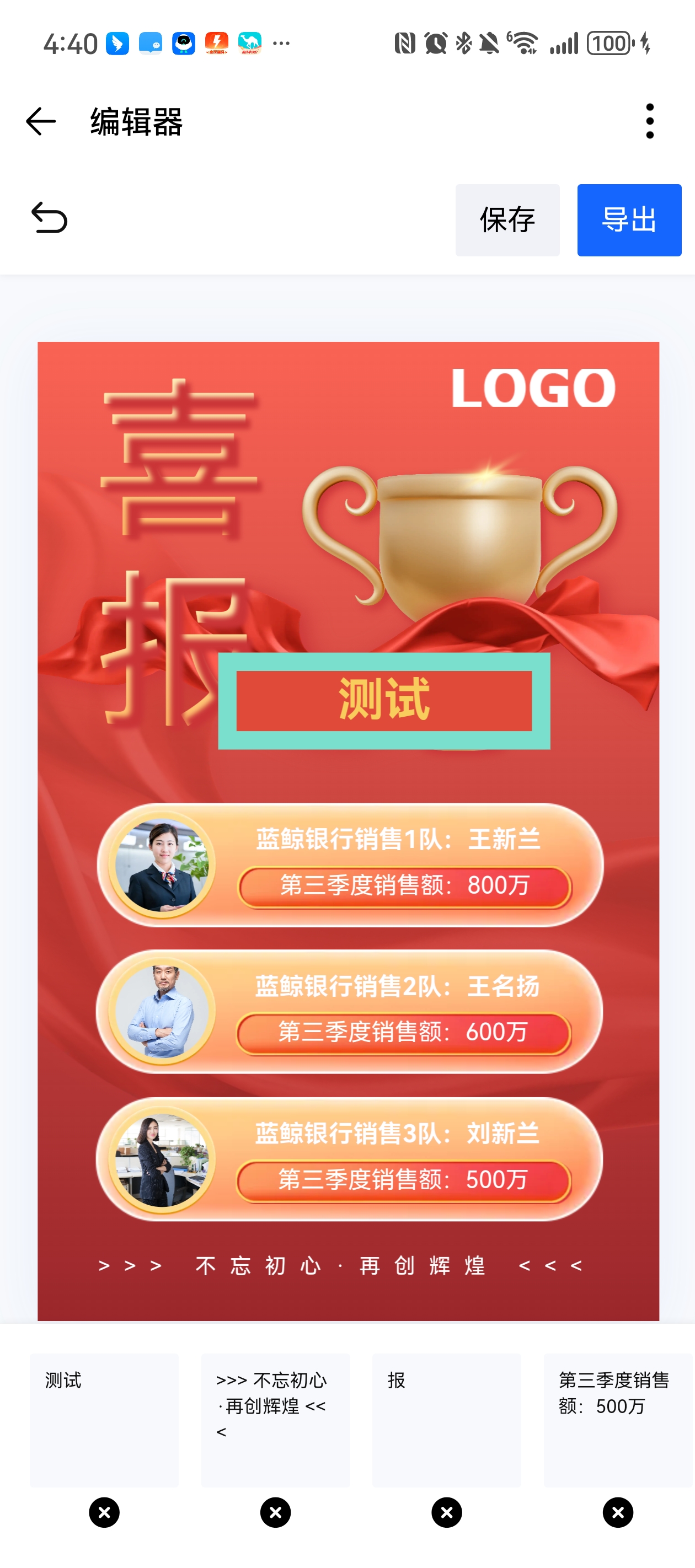This screenshot has width=695, height=1568.
Task: Go back from the editor
Action: pos(41,121)
